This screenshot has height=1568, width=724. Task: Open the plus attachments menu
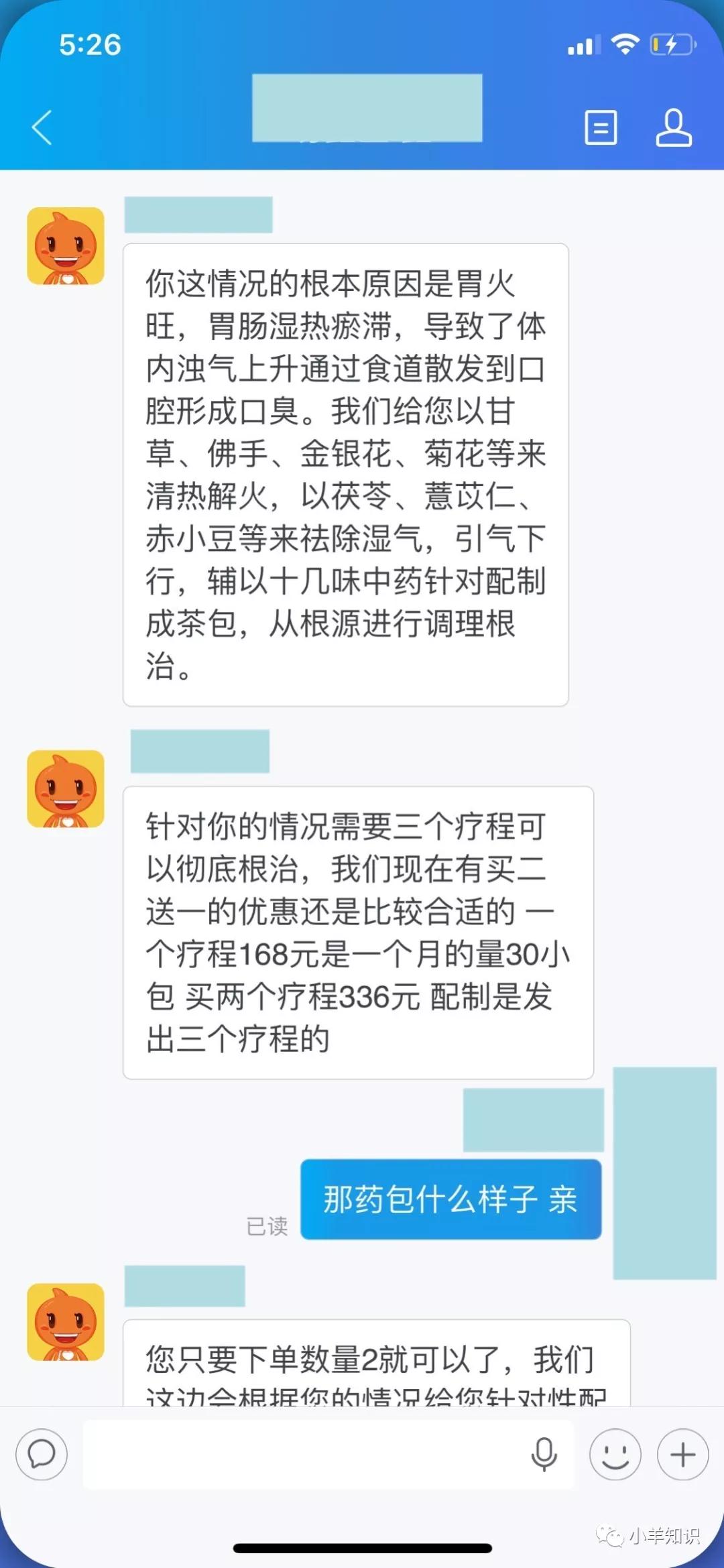[x=682, y=1454]
